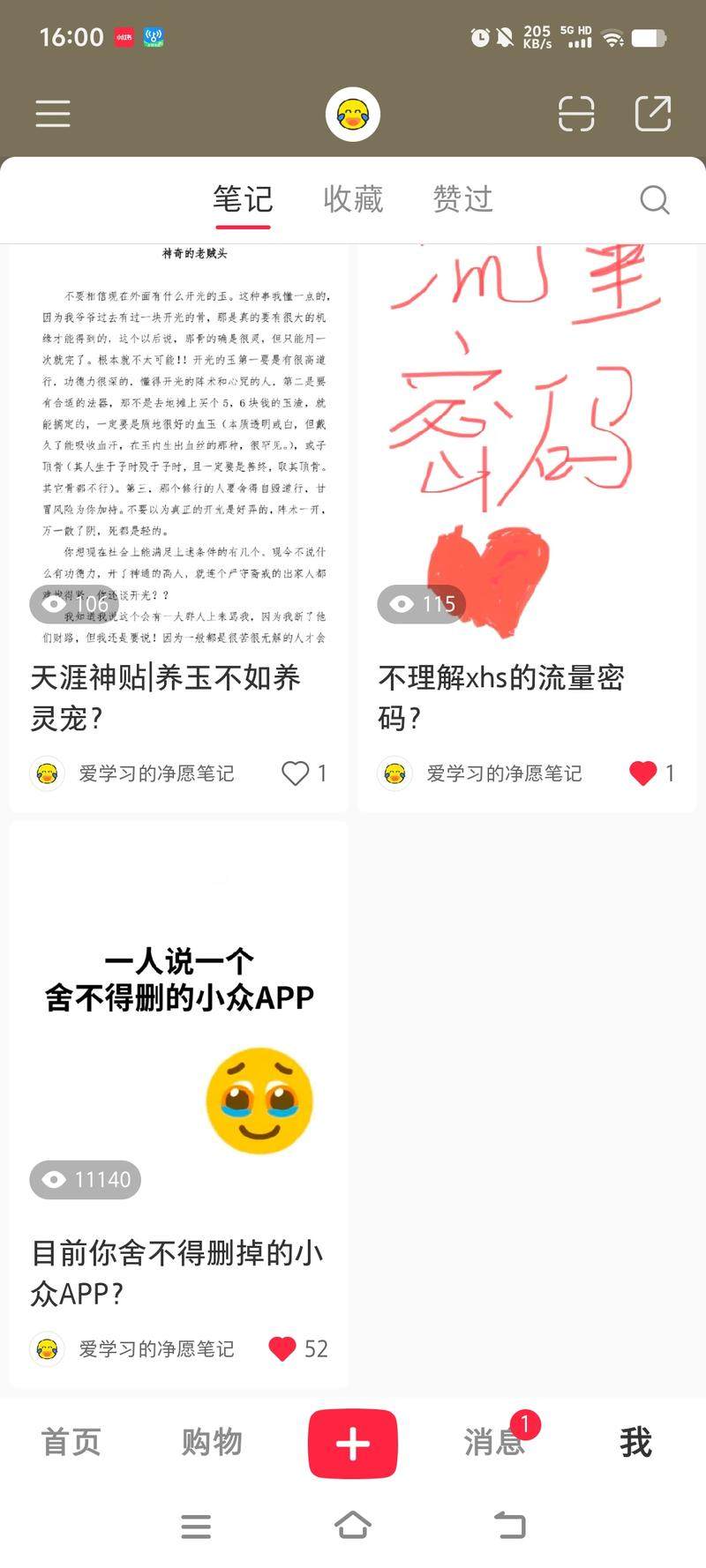The width and height of the screenshot is (706, 1568).
Task: Switch to the 收藏 tab
Action: click(x=353, y=199)
